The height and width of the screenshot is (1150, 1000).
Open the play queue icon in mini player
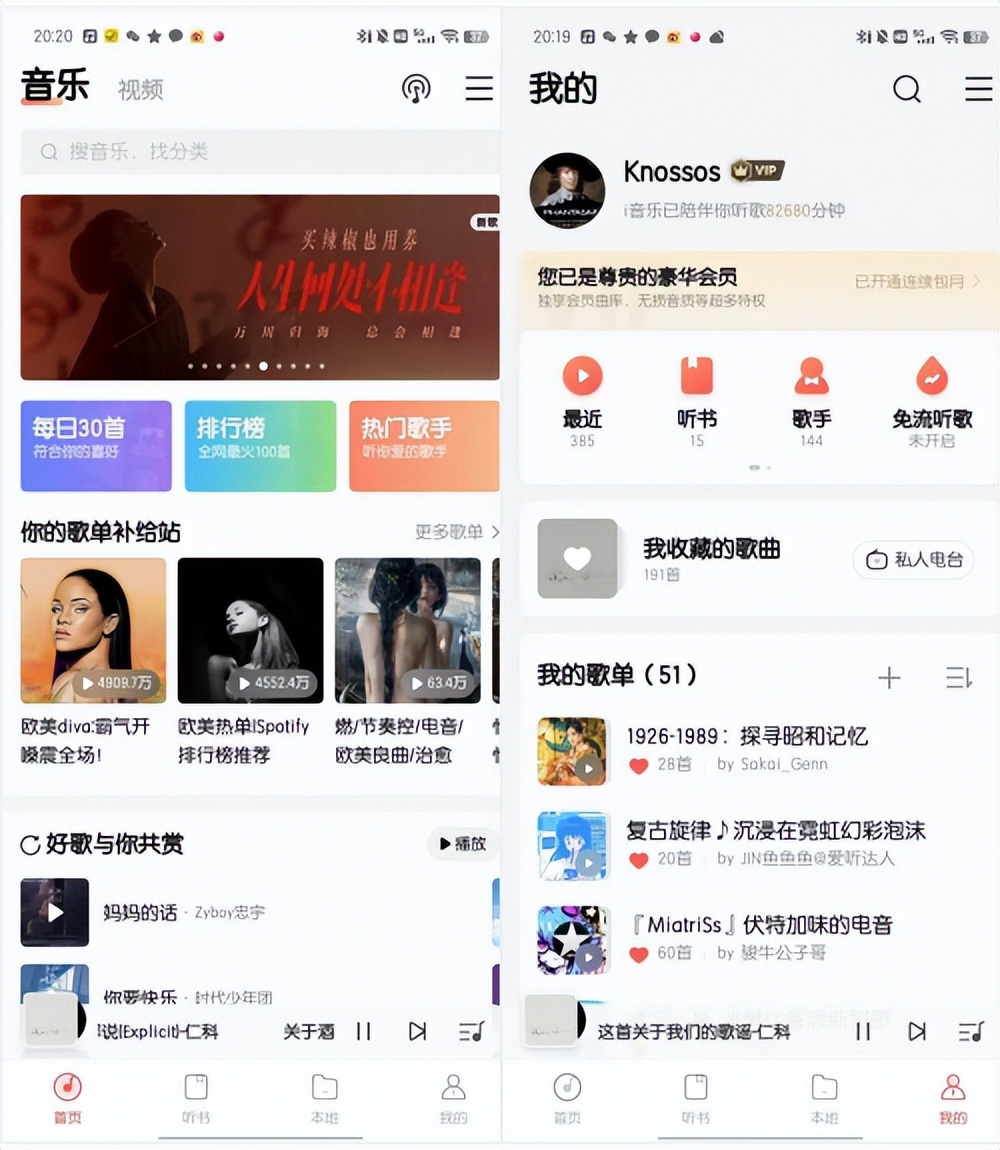469,1030
